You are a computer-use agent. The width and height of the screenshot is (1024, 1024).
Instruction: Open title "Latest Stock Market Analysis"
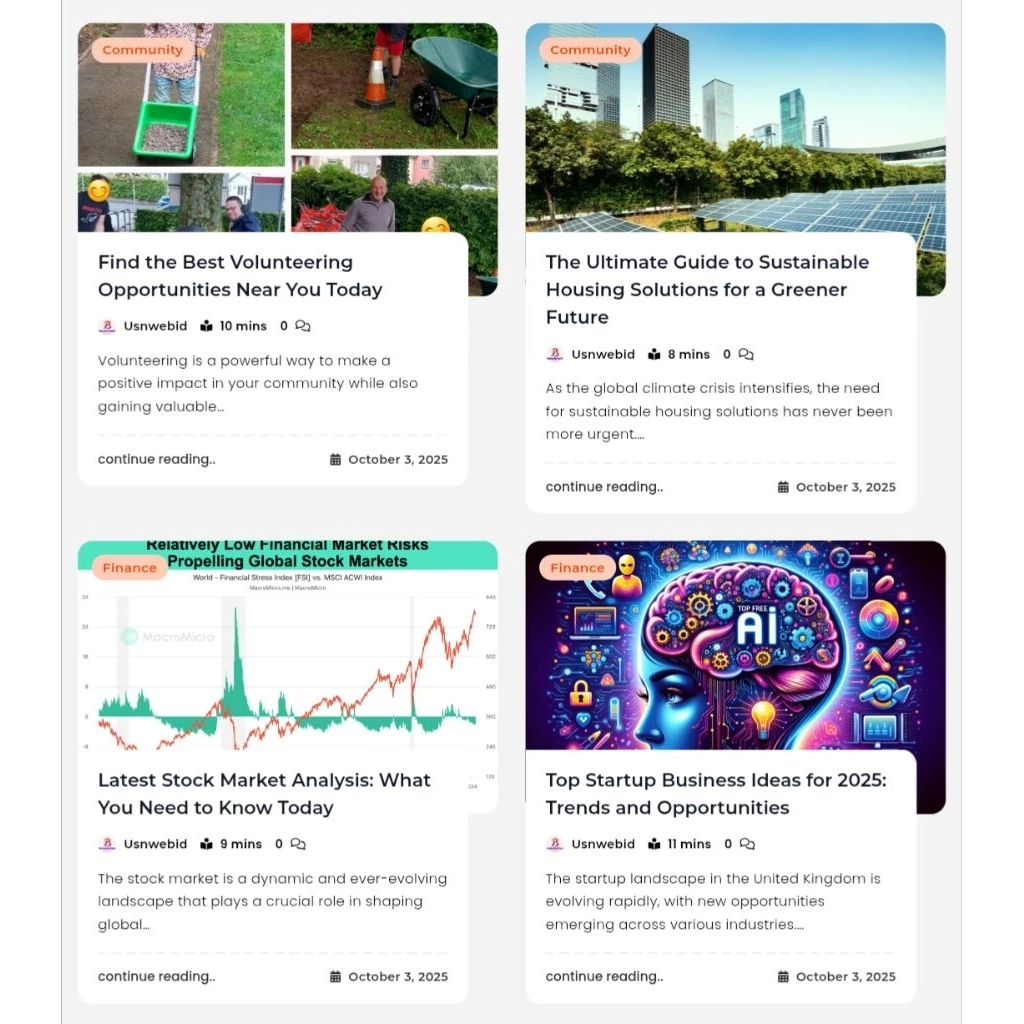[x=264, y=794]
